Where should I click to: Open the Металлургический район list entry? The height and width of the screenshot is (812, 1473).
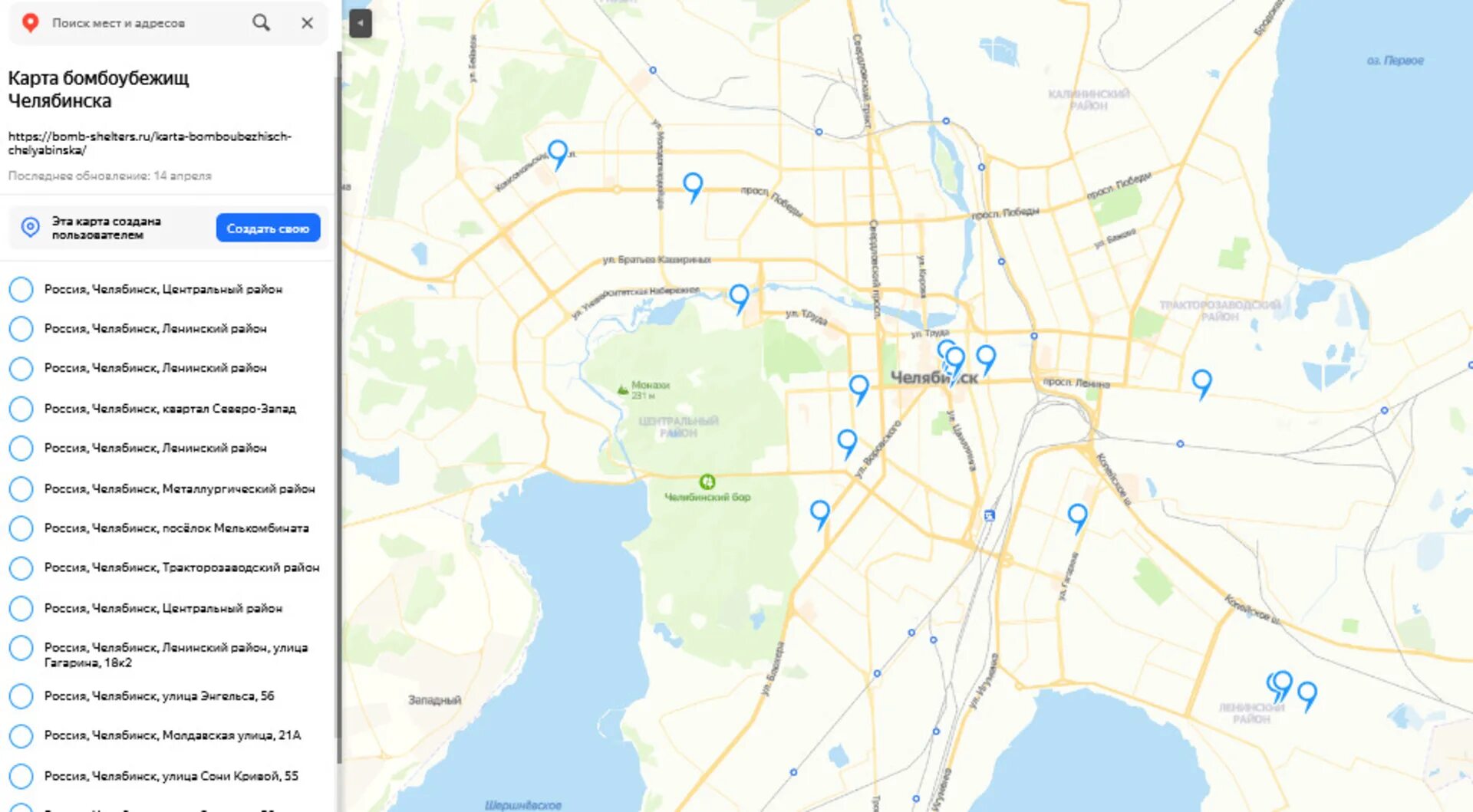click(x=179, y=488)
